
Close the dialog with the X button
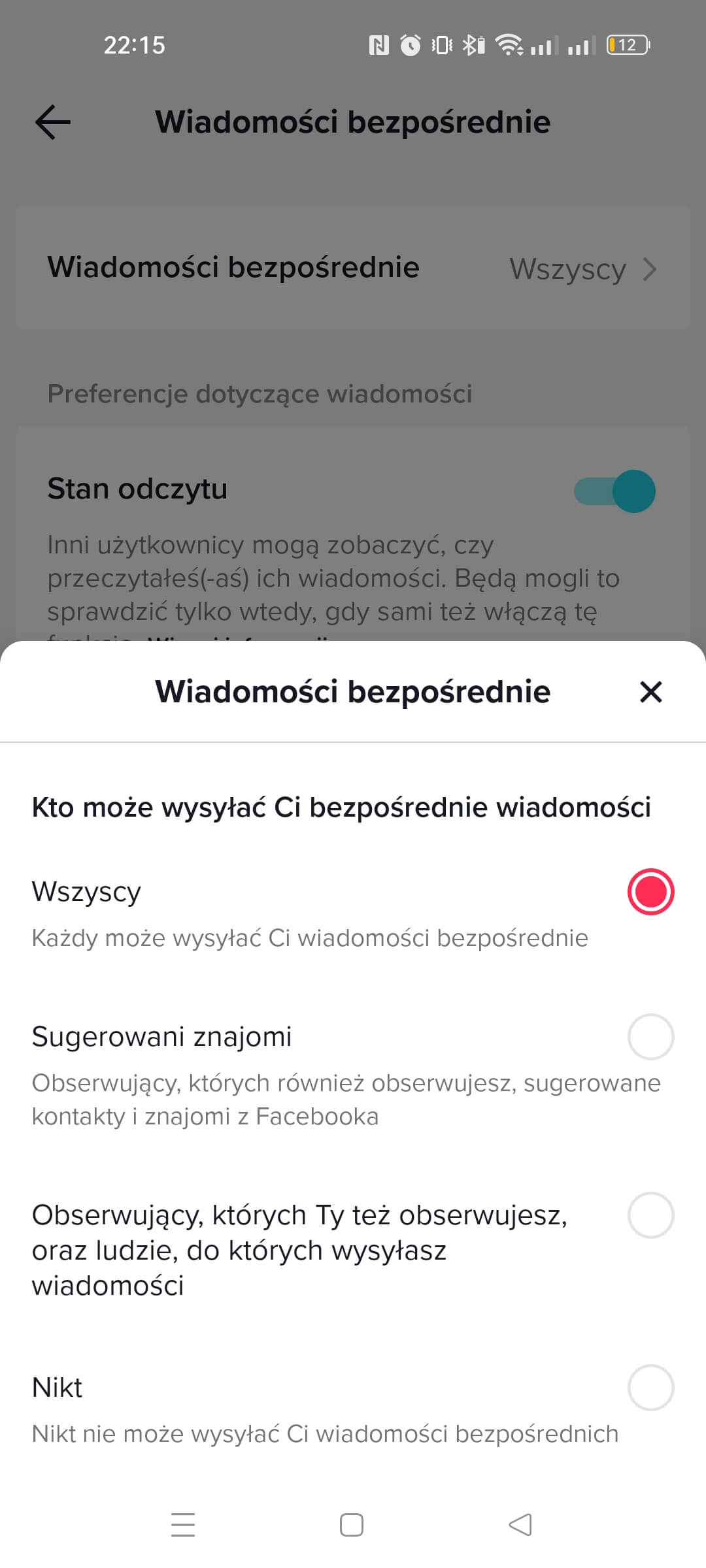click(651, 693)
